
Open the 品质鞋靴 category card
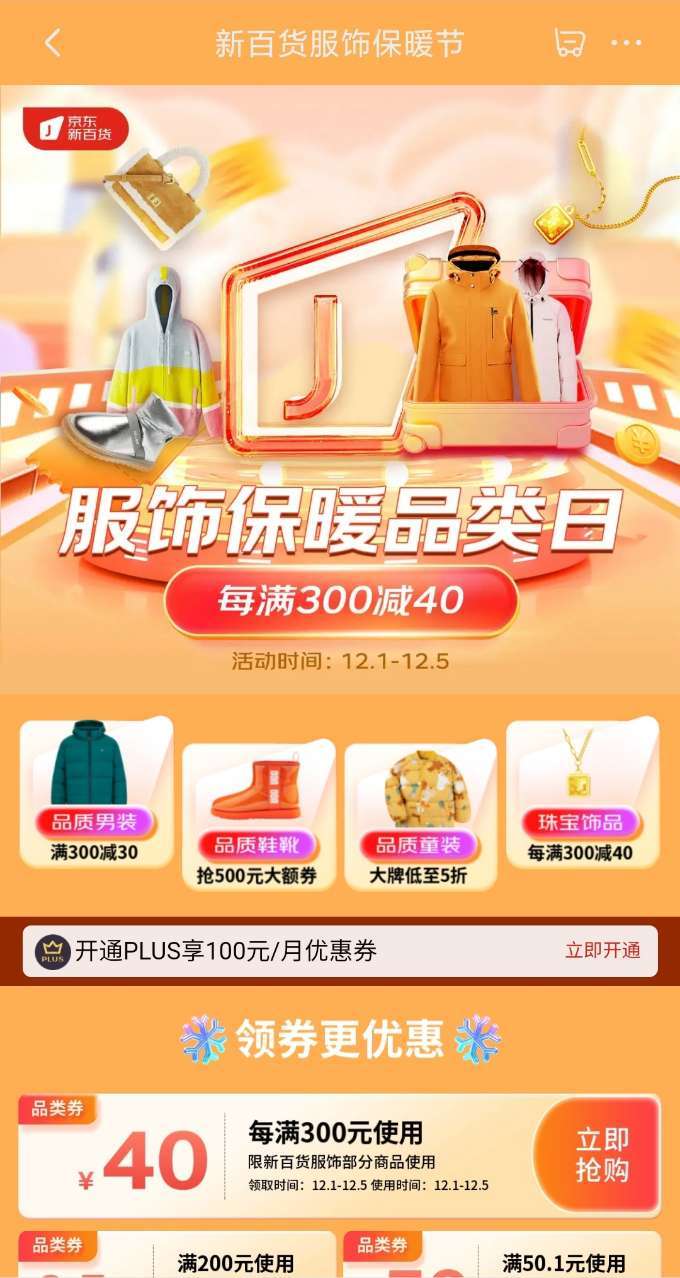(258, 814)
